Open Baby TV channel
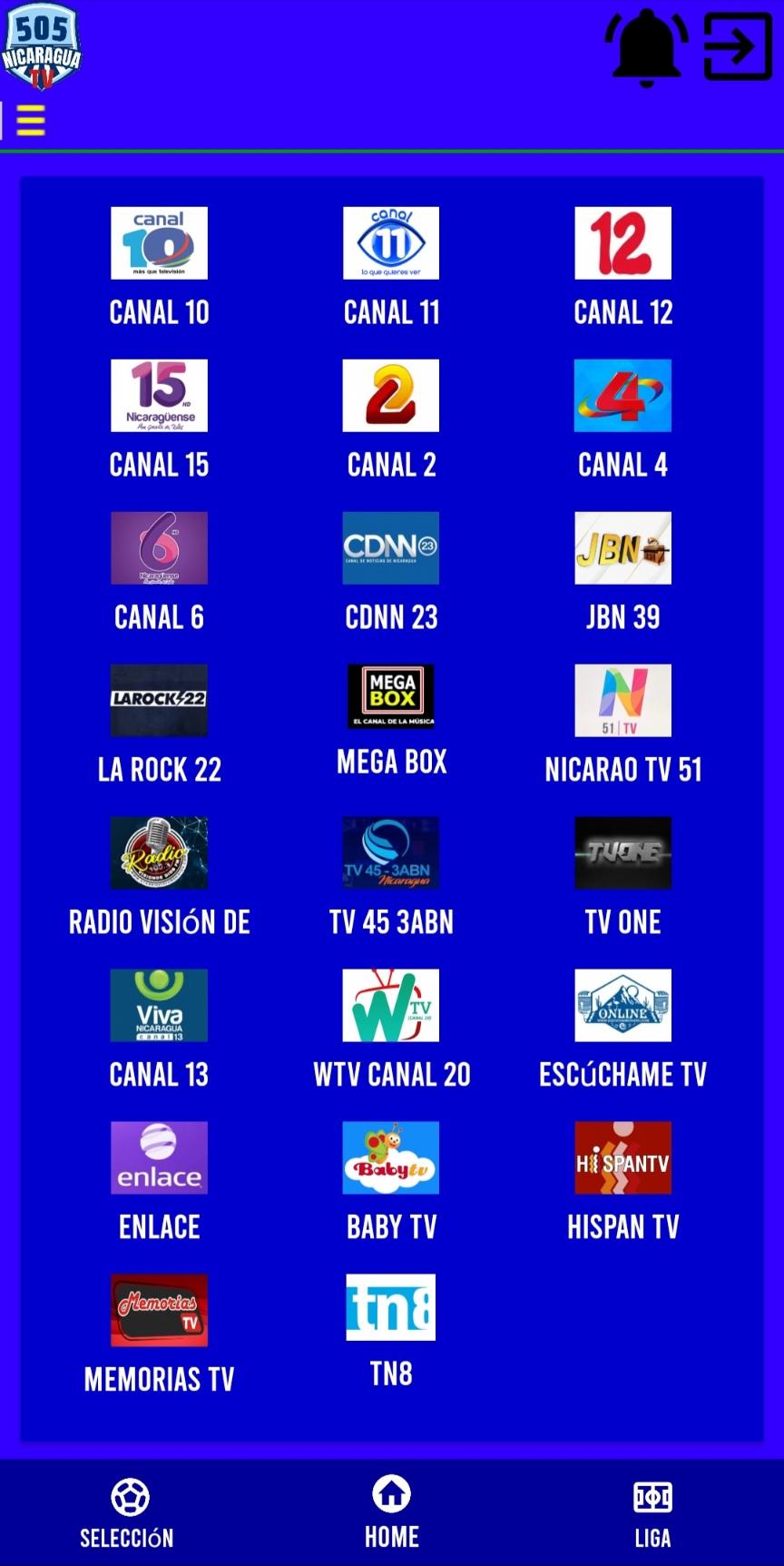This screenshot has width=784, height=1566. click(391, 1157)
